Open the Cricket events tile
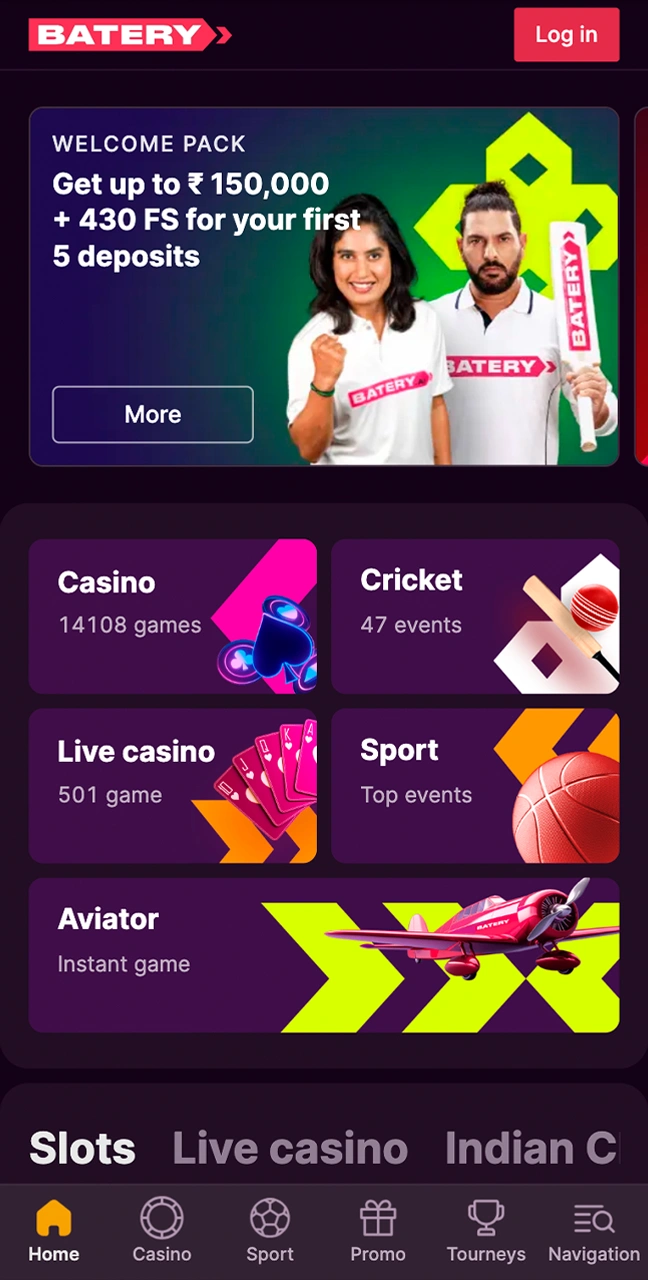 [x=475, y=616]
